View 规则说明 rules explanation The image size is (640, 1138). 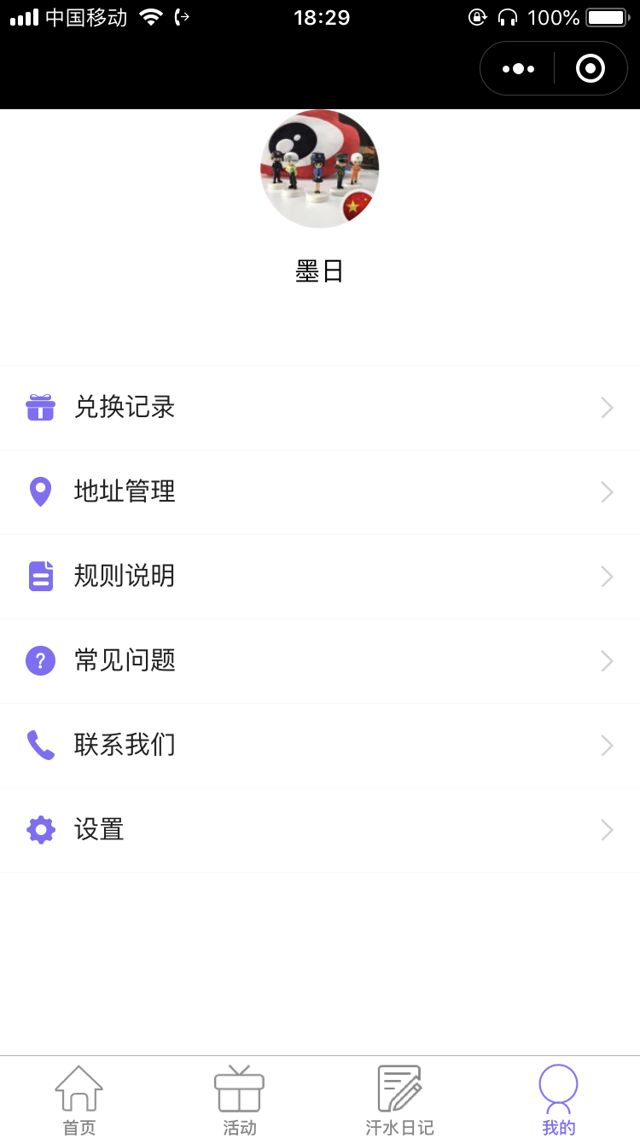tap(320, 576)
